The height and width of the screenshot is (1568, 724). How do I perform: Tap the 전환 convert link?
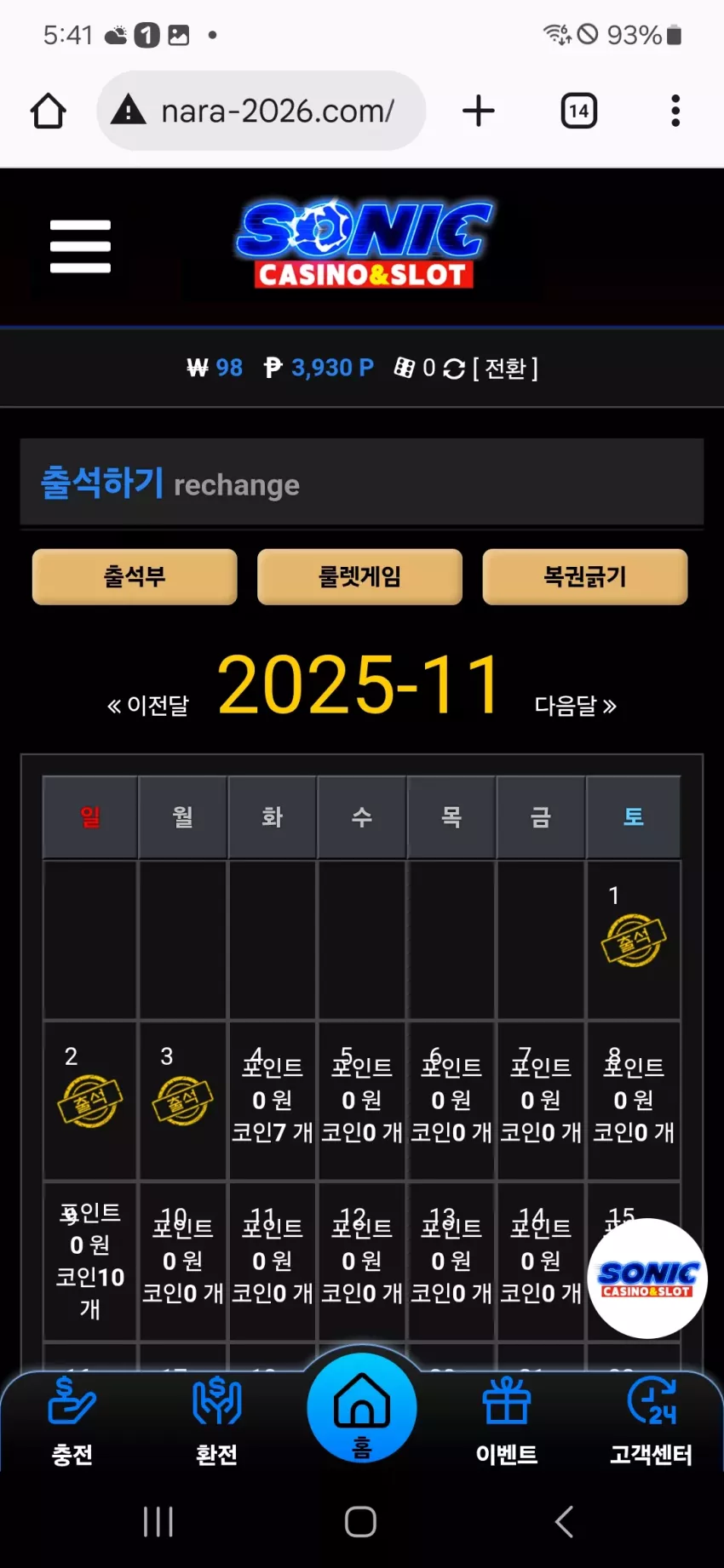(505, 368)
